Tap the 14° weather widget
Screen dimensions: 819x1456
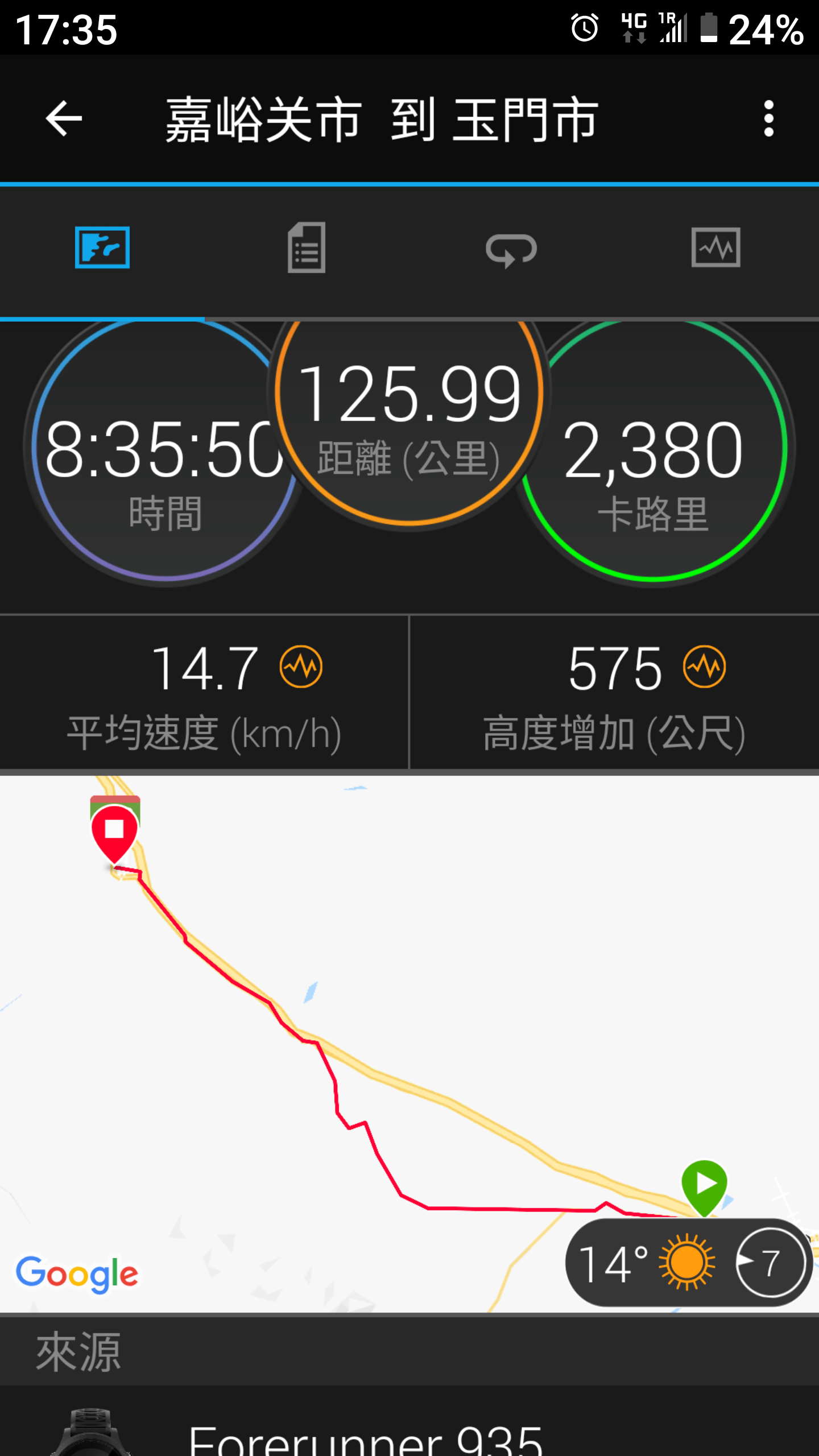[x=687, y=1263]
